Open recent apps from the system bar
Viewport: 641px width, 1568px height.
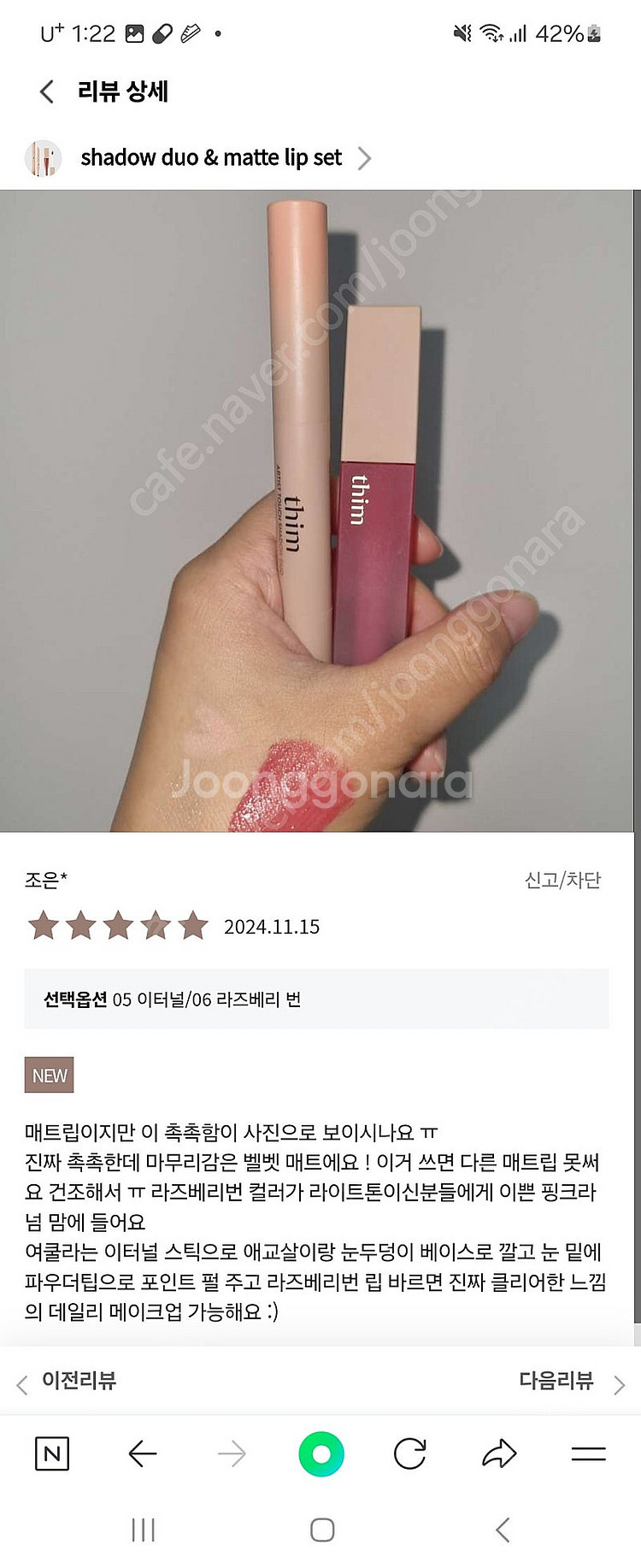click(143, 1530)
